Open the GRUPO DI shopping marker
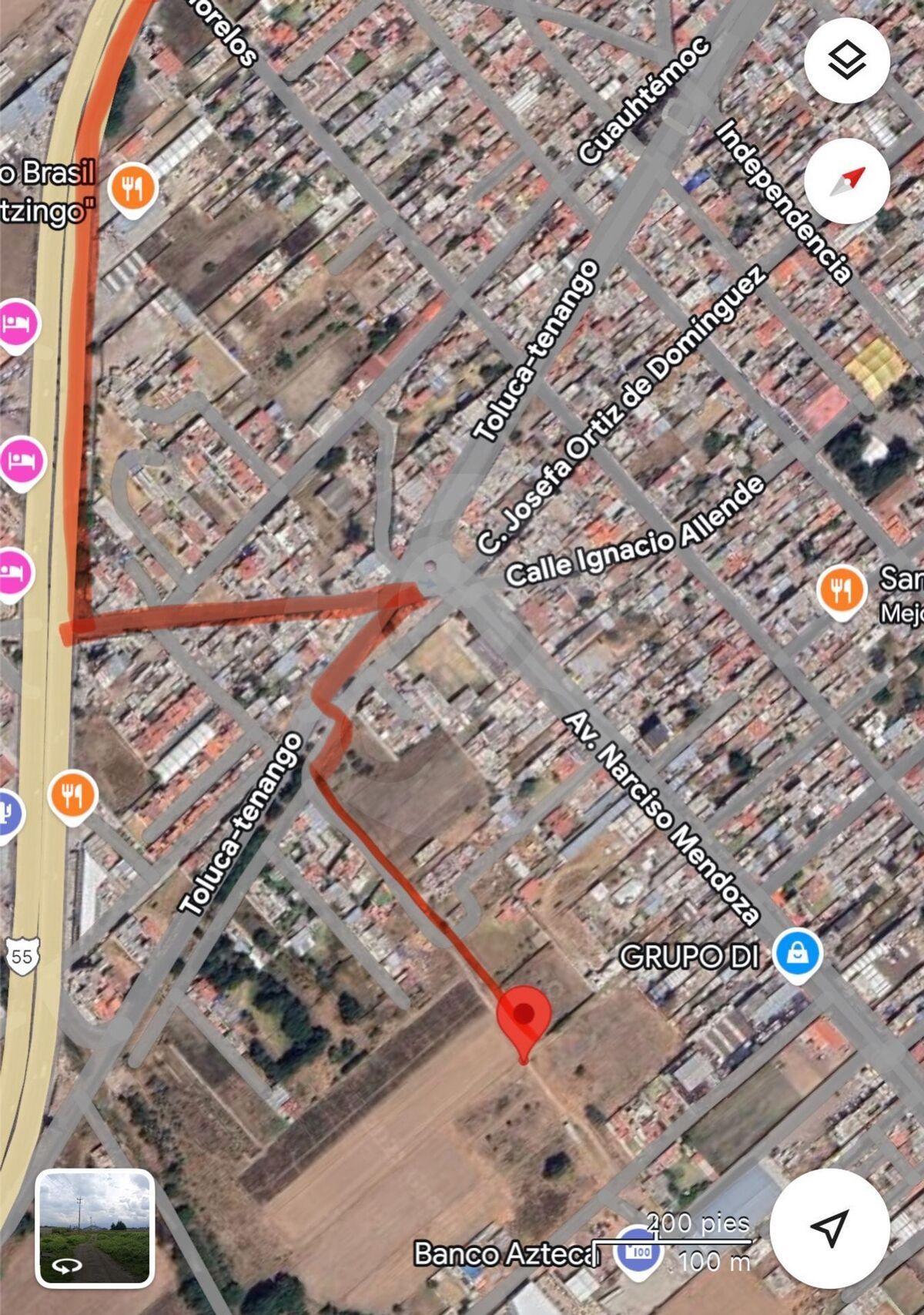 798,954
